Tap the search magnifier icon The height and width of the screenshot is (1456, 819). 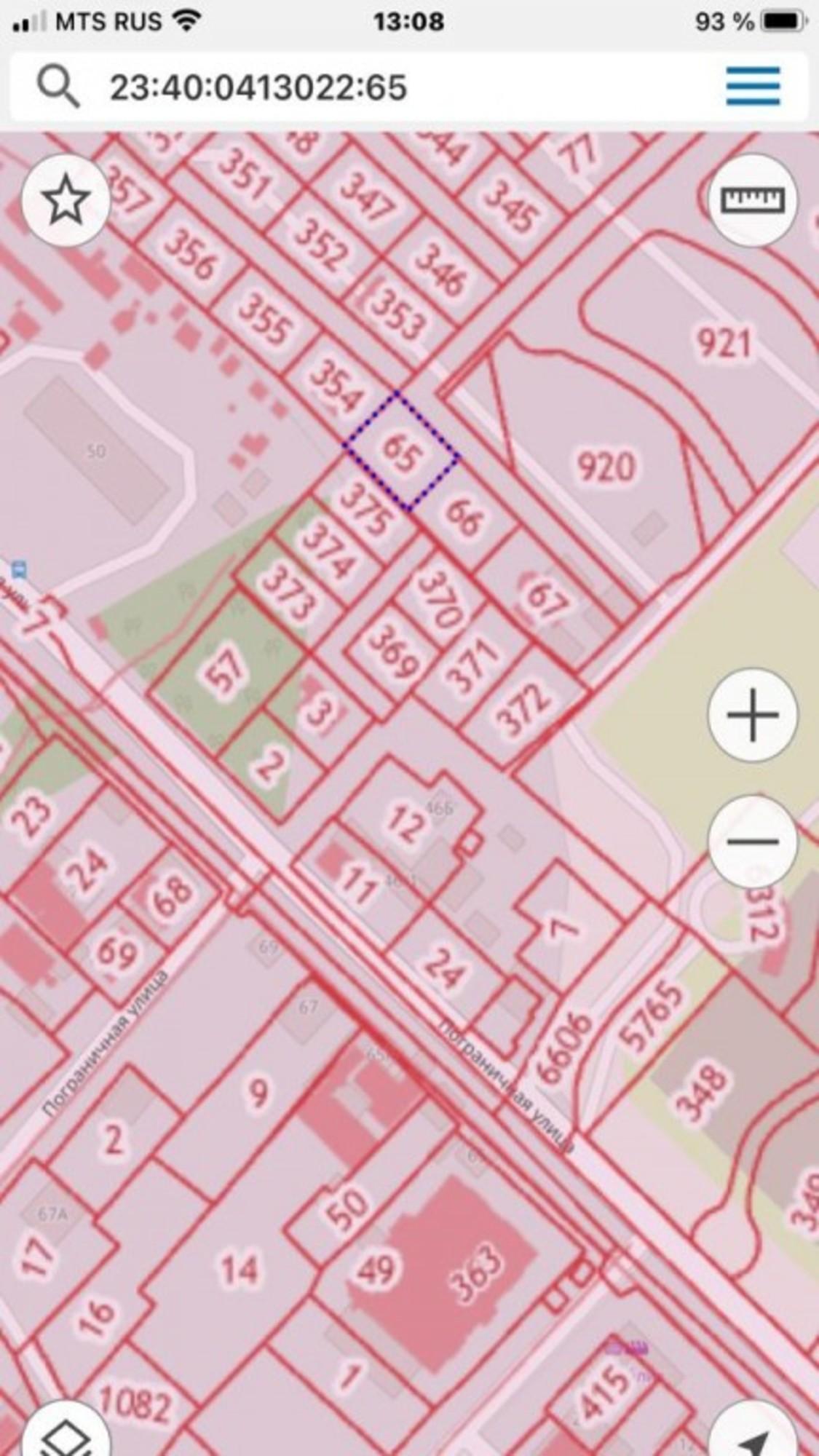click(x=58, y=87)
